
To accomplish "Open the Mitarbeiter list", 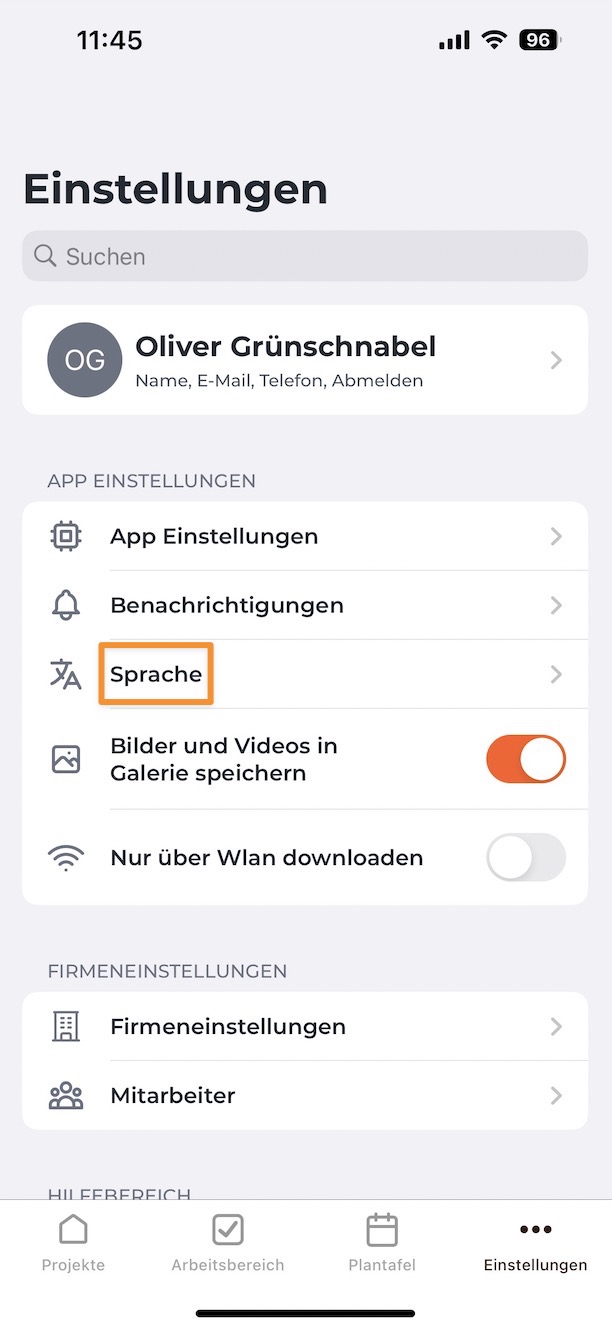I will (x=304, y=1096).
